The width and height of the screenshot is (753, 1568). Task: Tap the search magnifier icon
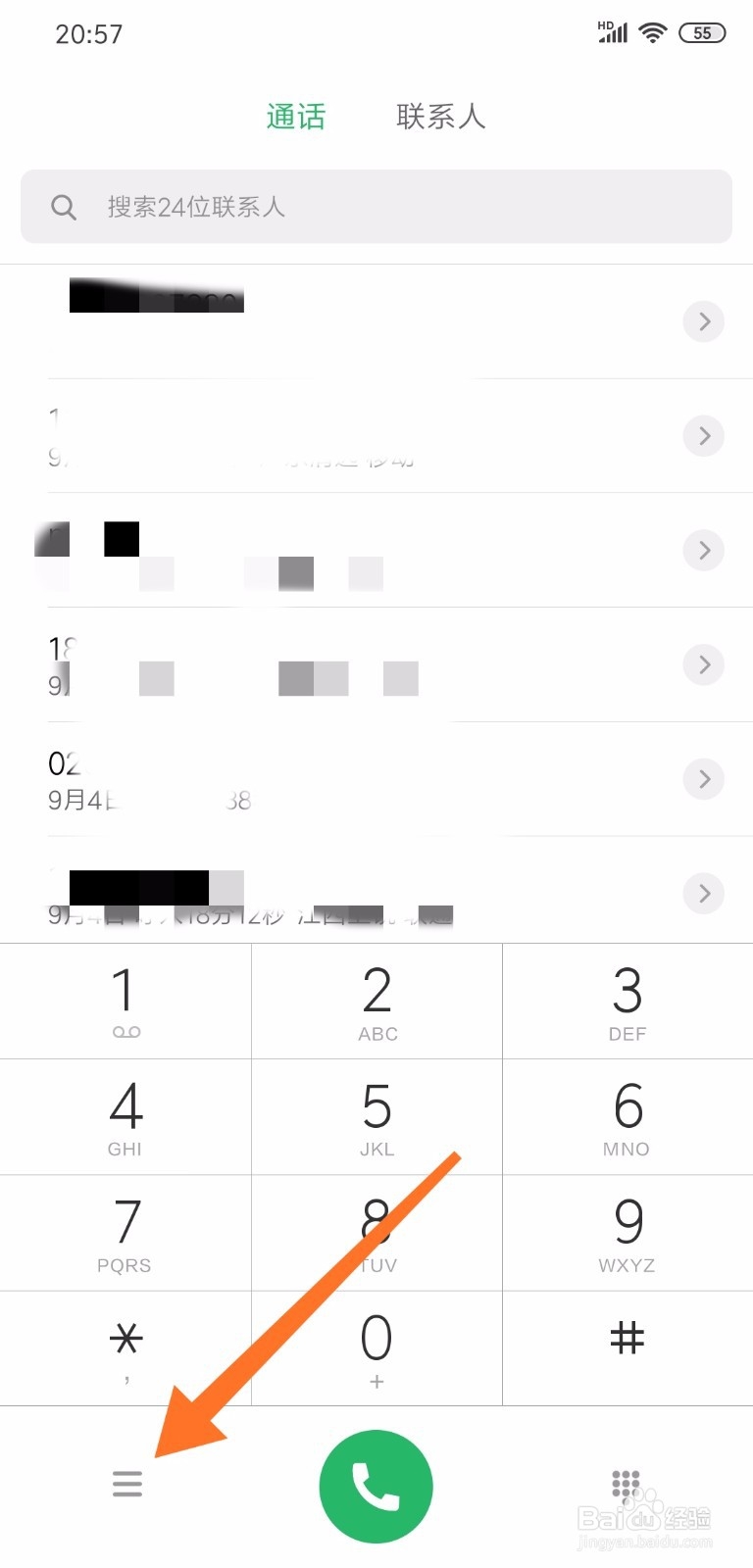click(x=63, y=207)
